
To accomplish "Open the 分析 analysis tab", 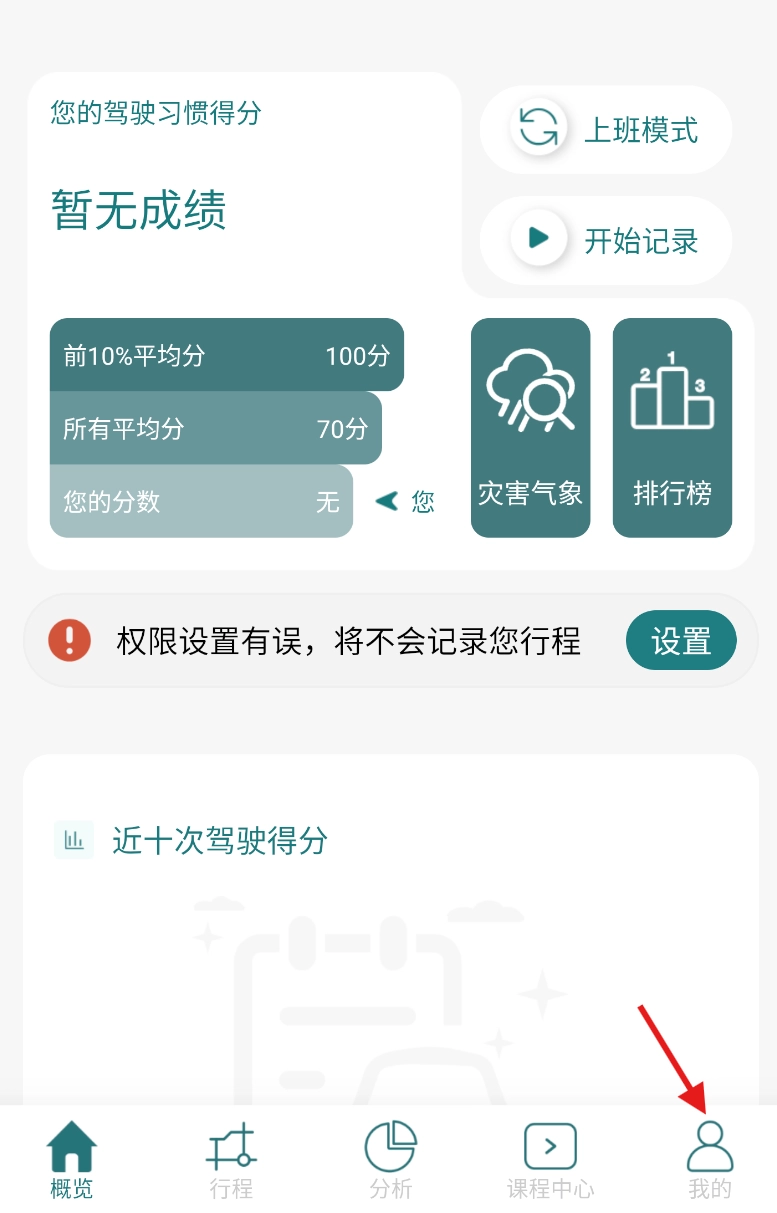I will tap(390, 1160).
